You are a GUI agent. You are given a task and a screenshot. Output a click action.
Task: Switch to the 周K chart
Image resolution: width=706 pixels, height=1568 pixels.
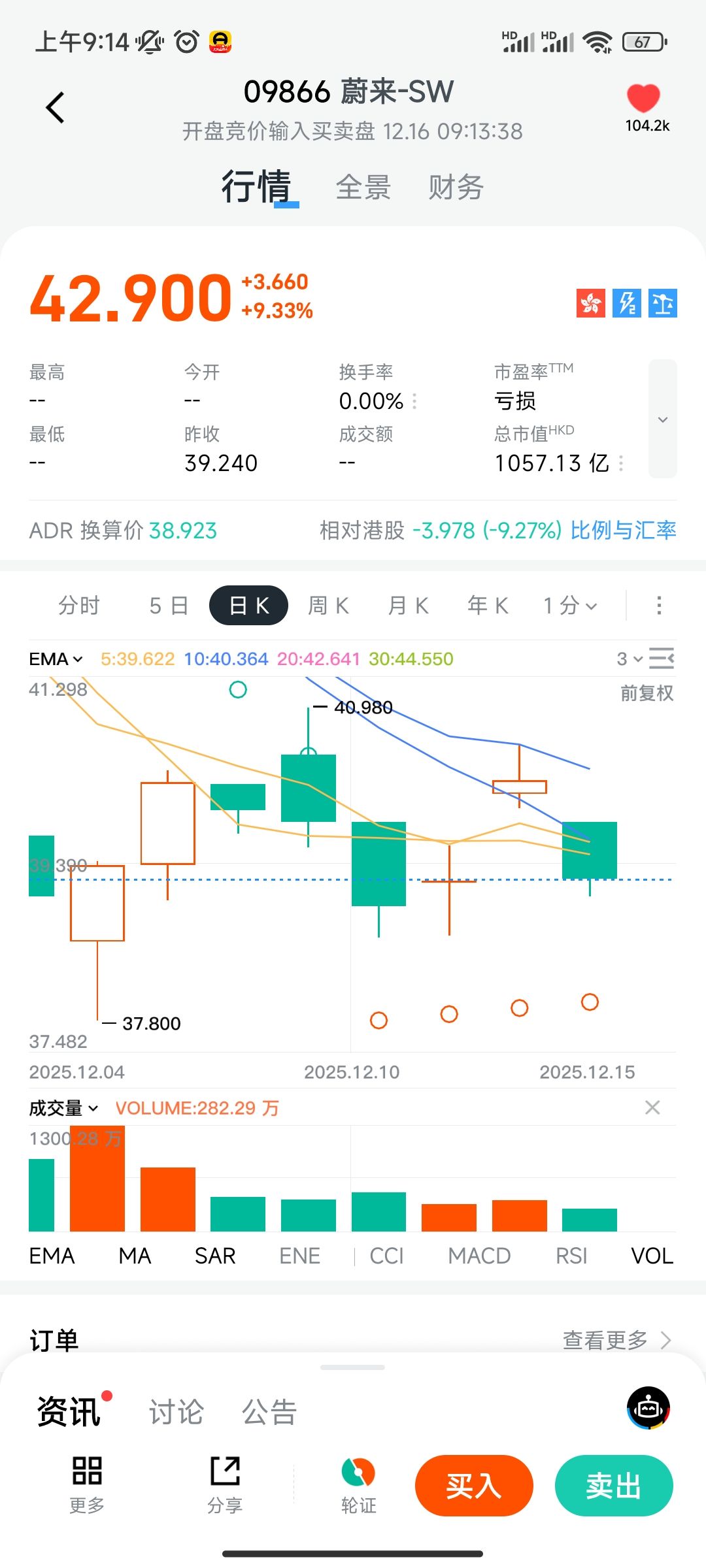pos(328,606)
